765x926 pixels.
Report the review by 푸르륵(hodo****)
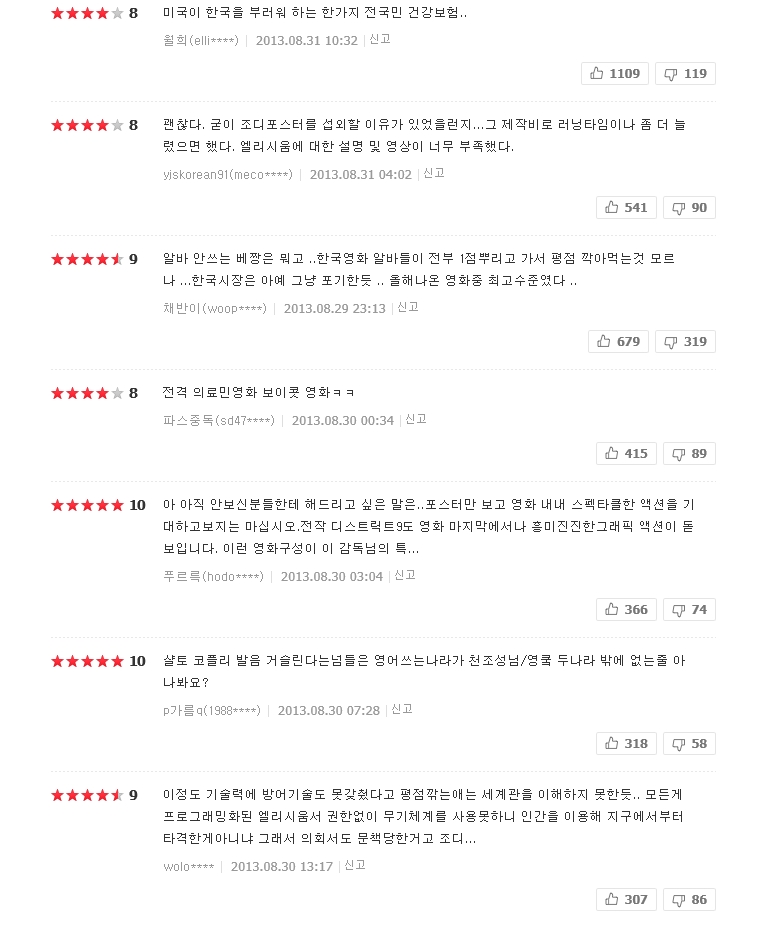pyautogui.click(x=405, y=575)
